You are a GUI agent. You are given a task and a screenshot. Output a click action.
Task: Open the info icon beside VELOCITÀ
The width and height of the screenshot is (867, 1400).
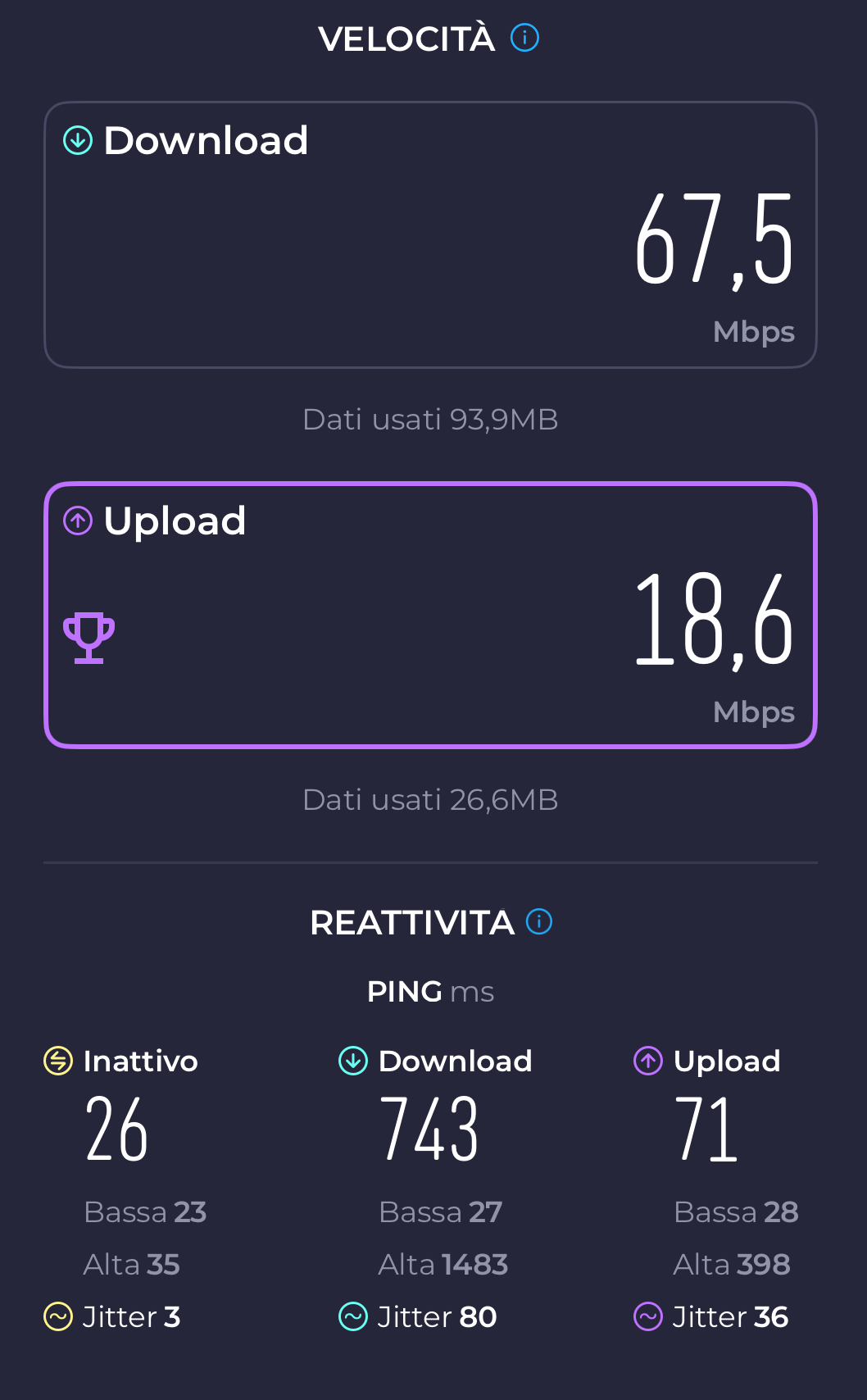(524, 38)
